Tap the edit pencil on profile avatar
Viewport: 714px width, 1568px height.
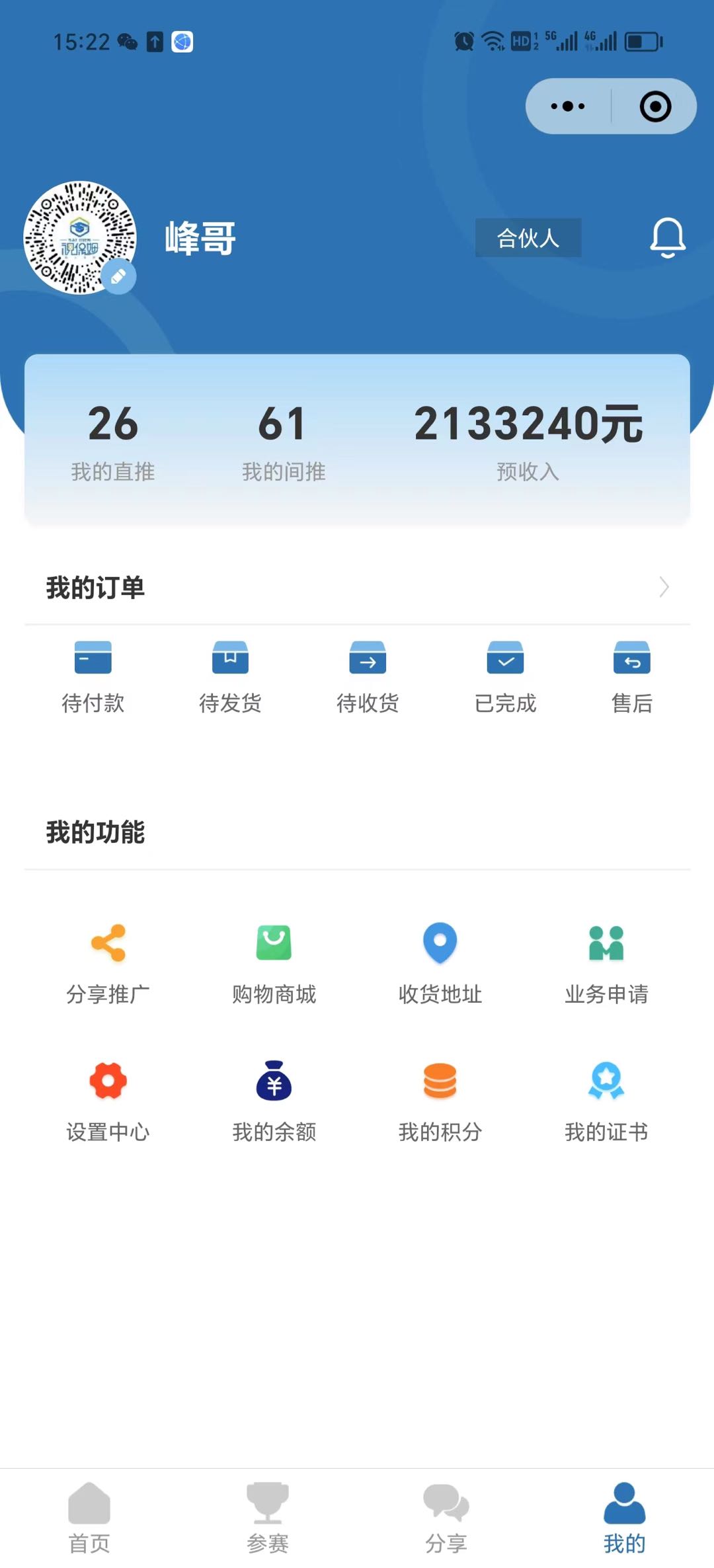pyautogui.click(x=118, y=277)
